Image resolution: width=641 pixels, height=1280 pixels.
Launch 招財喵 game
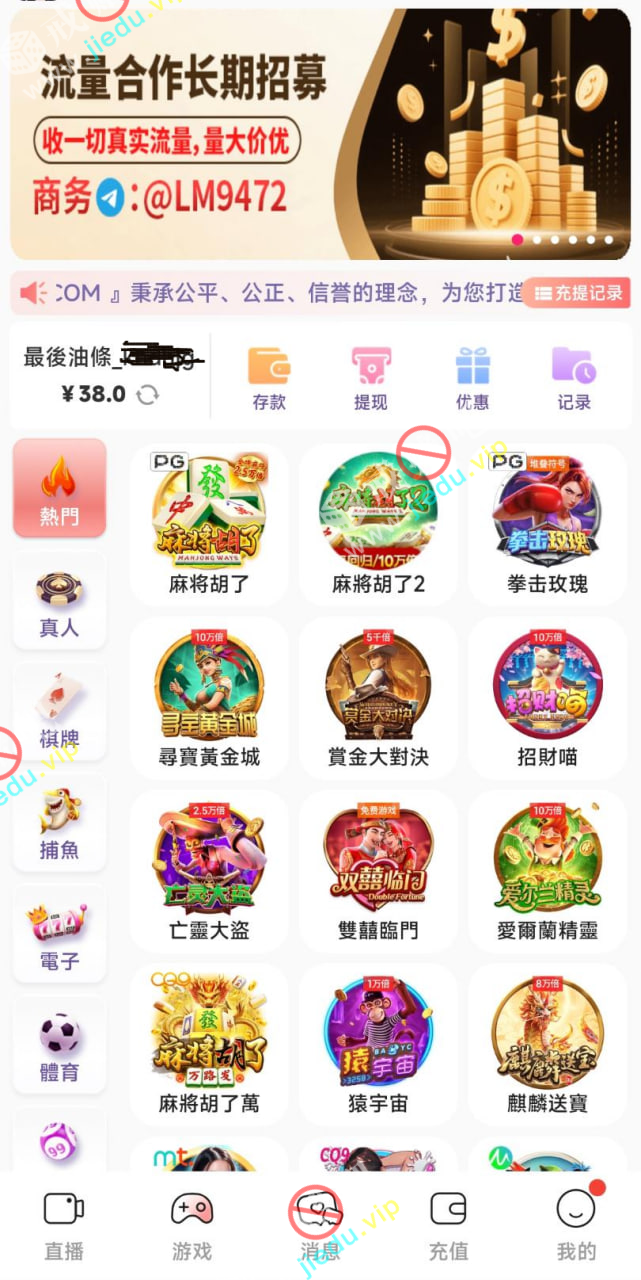click(x=547, y=697)
